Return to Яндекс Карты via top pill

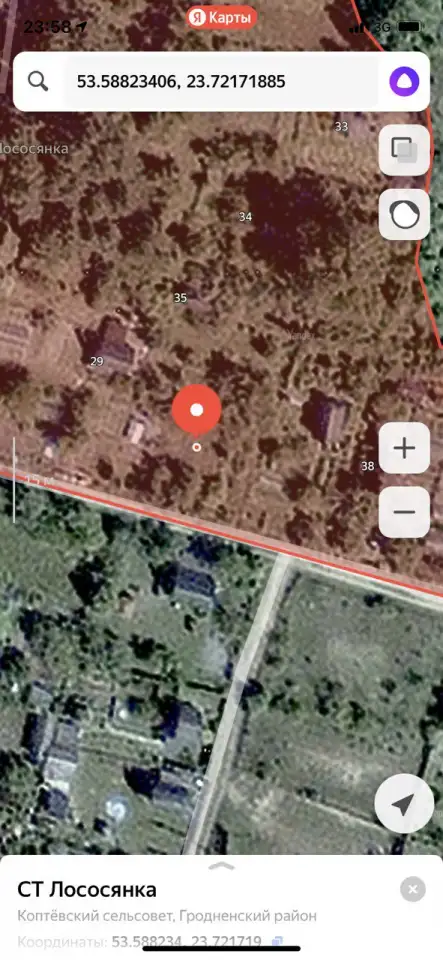[x=222, y=18]
